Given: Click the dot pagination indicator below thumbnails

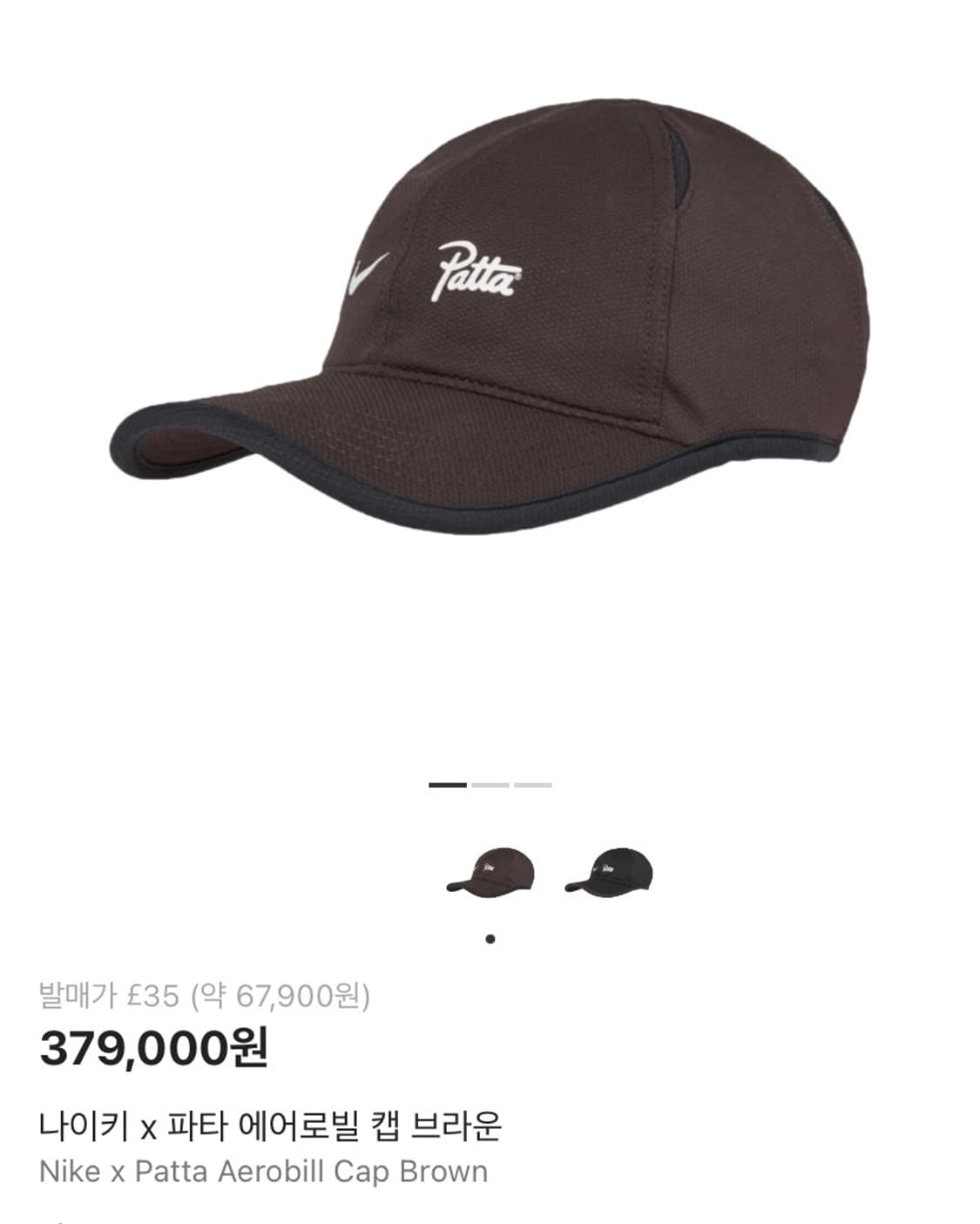Looking at the screenshot, I should (489, 938).
